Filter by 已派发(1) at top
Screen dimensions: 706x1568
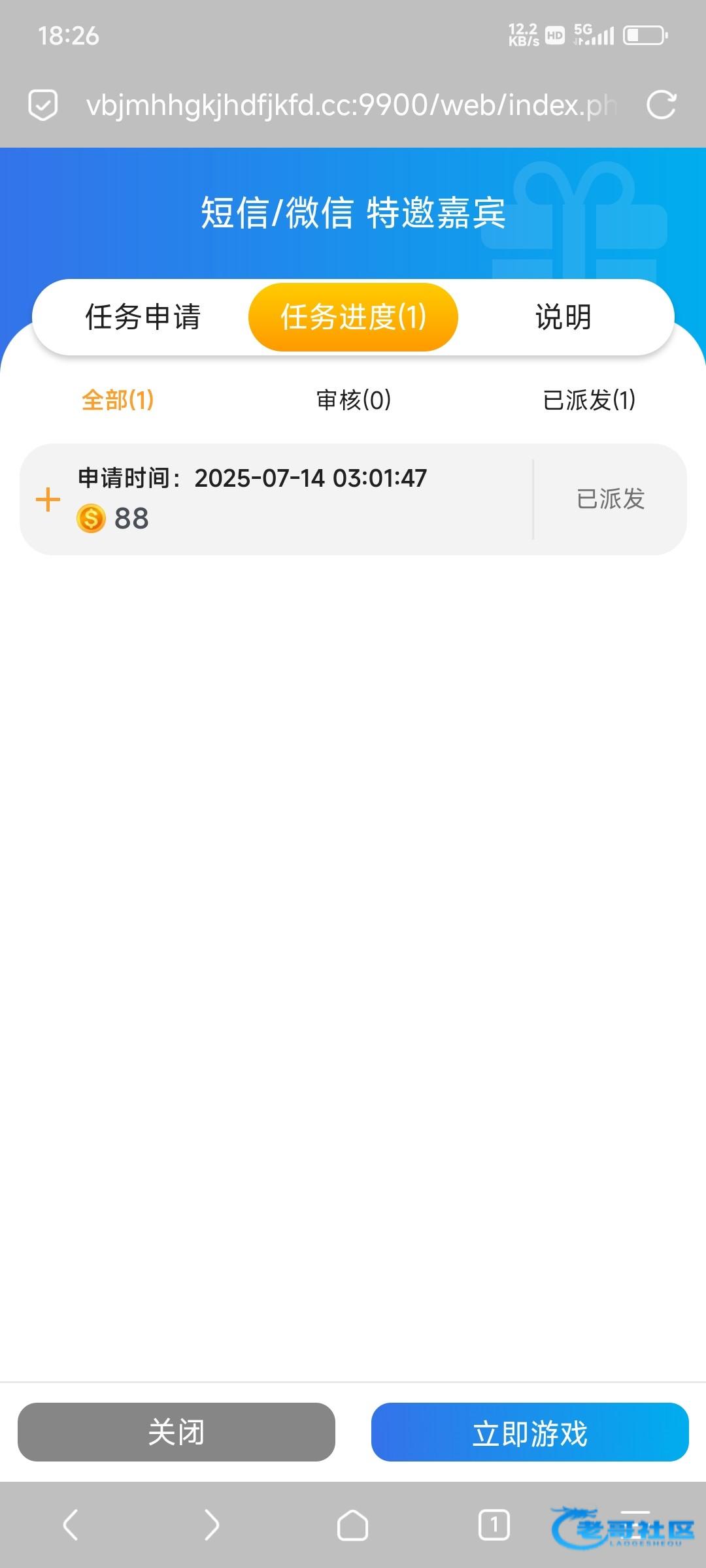point(589,400)
